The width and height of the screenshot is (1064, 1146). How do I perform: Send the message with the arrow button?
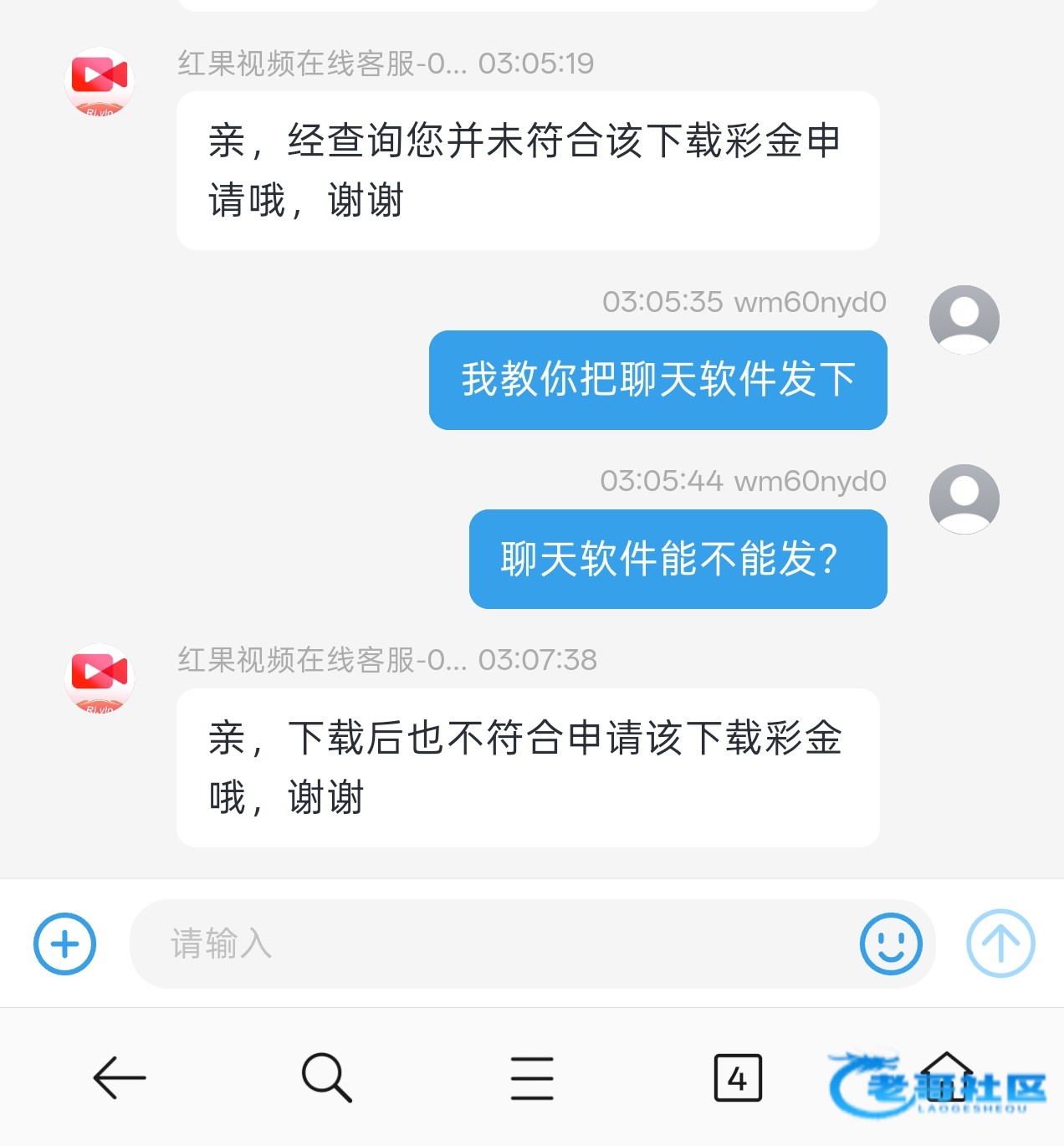pyautogui.click(x=1000, y=944)
